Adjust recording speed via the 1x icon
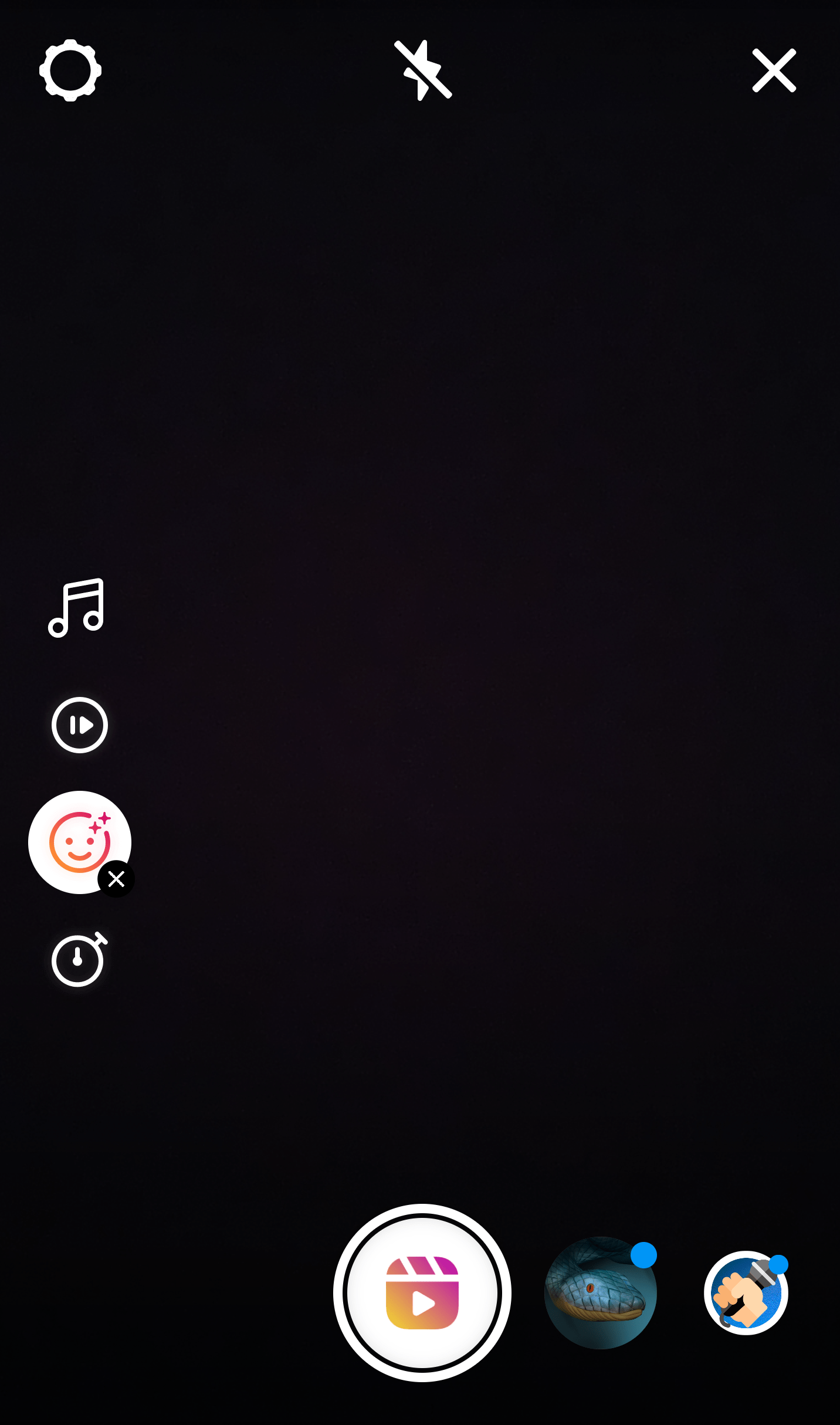 [x=79, y=725]
